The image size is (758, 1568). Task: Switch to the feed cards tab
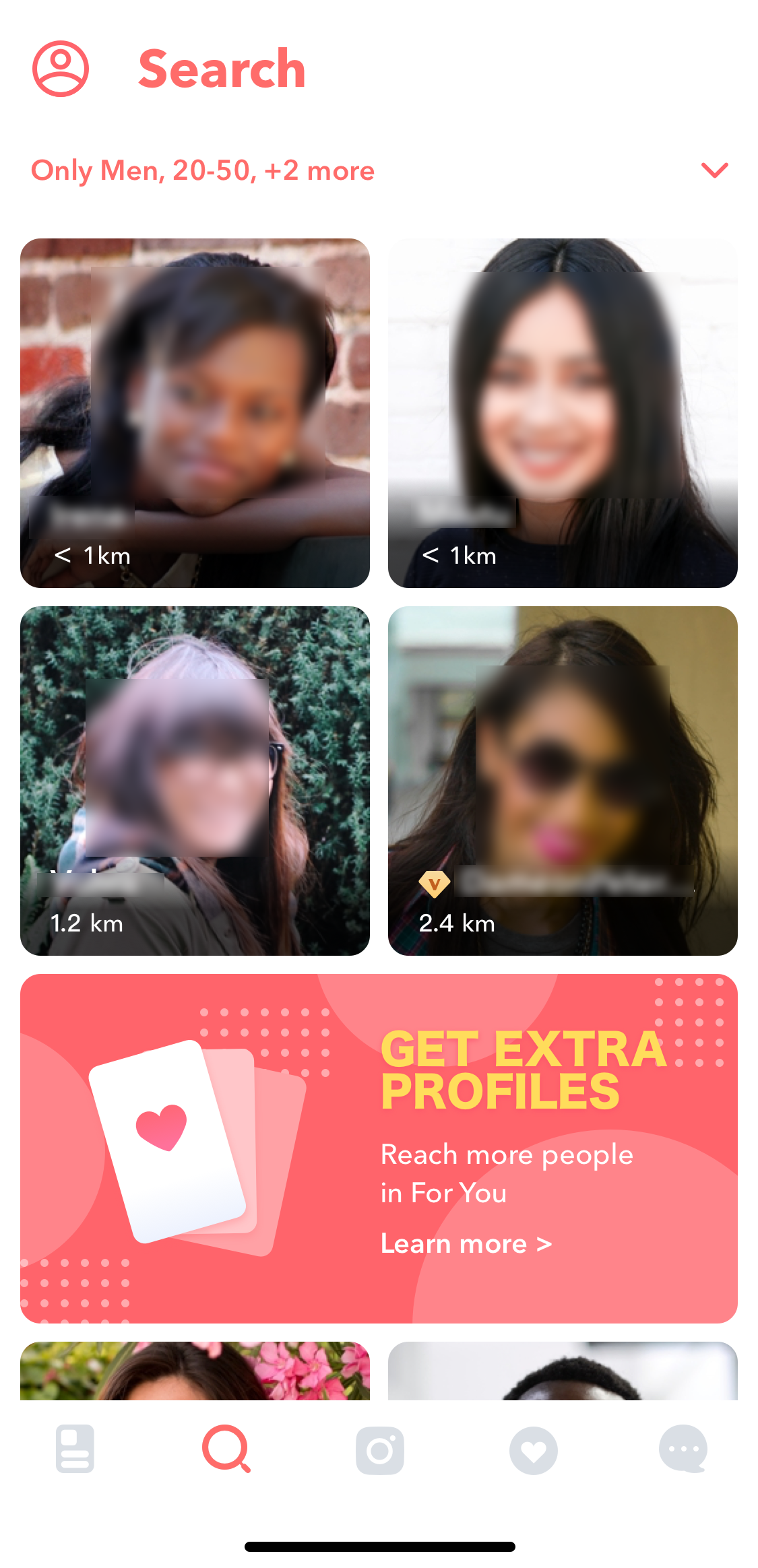point(75,1449)
